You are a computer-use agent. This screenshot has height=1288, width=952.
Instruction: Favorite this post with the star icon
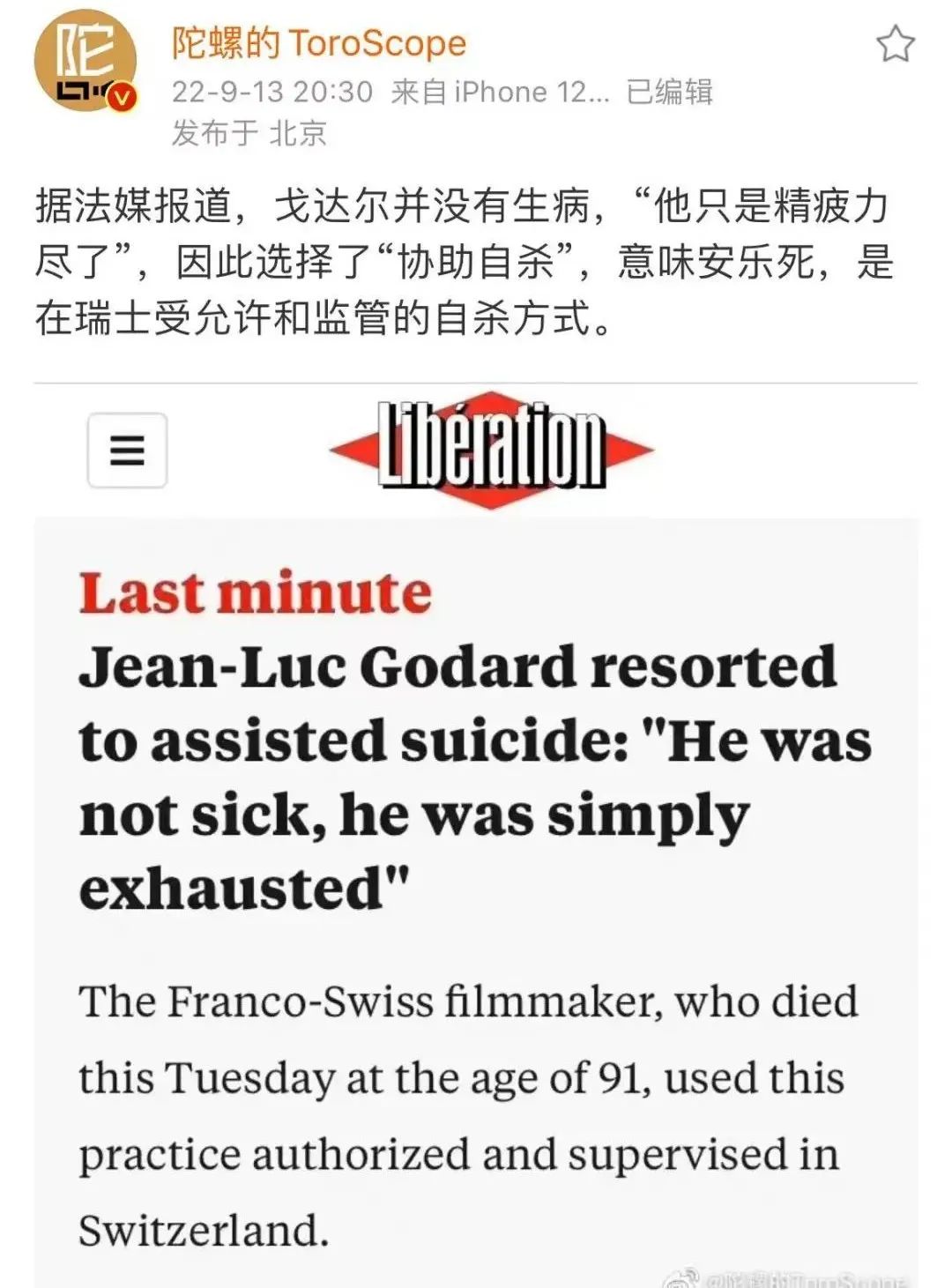[896, 44]
